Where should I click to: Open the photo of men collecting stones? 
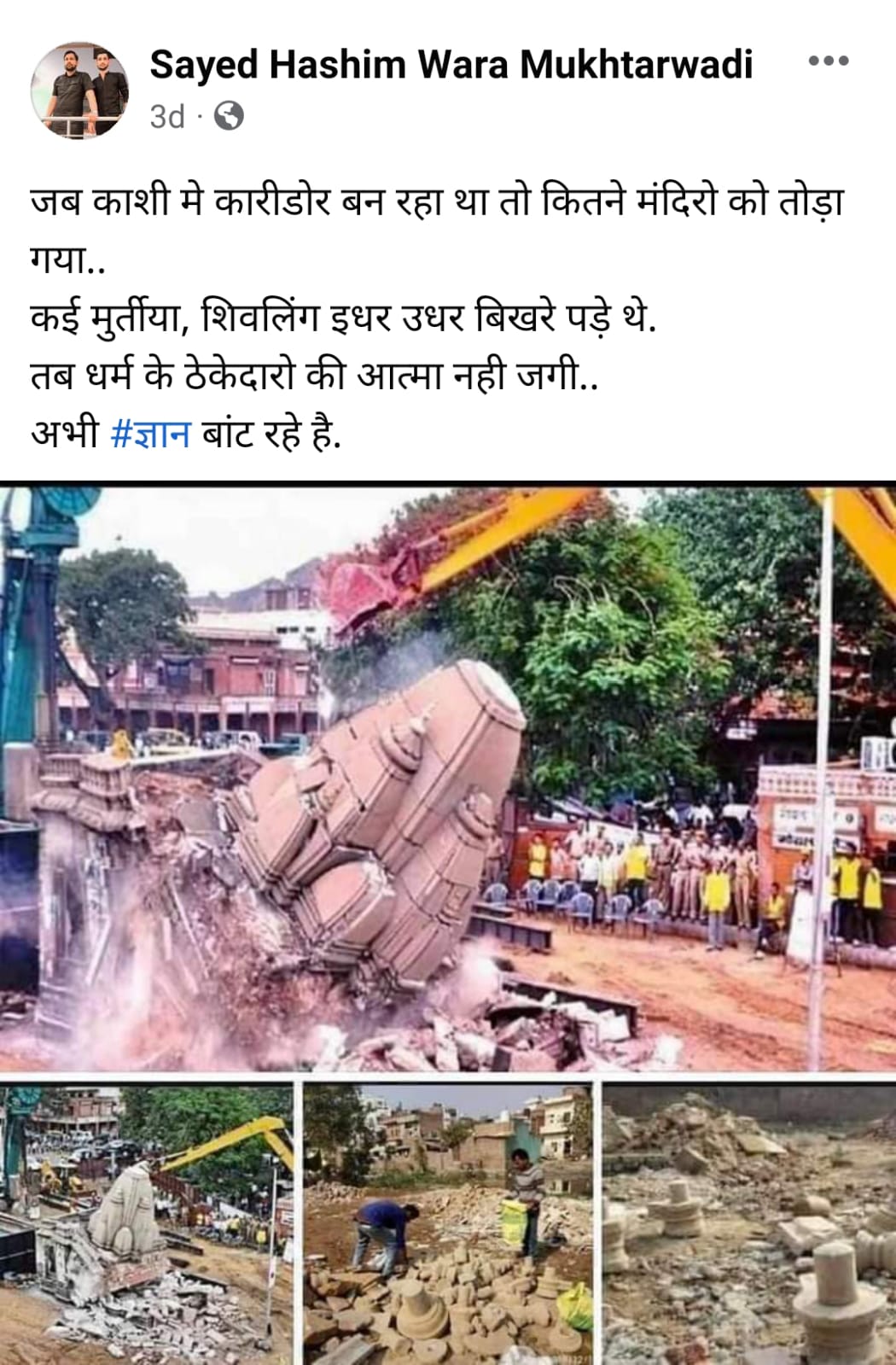(448, 1222)
